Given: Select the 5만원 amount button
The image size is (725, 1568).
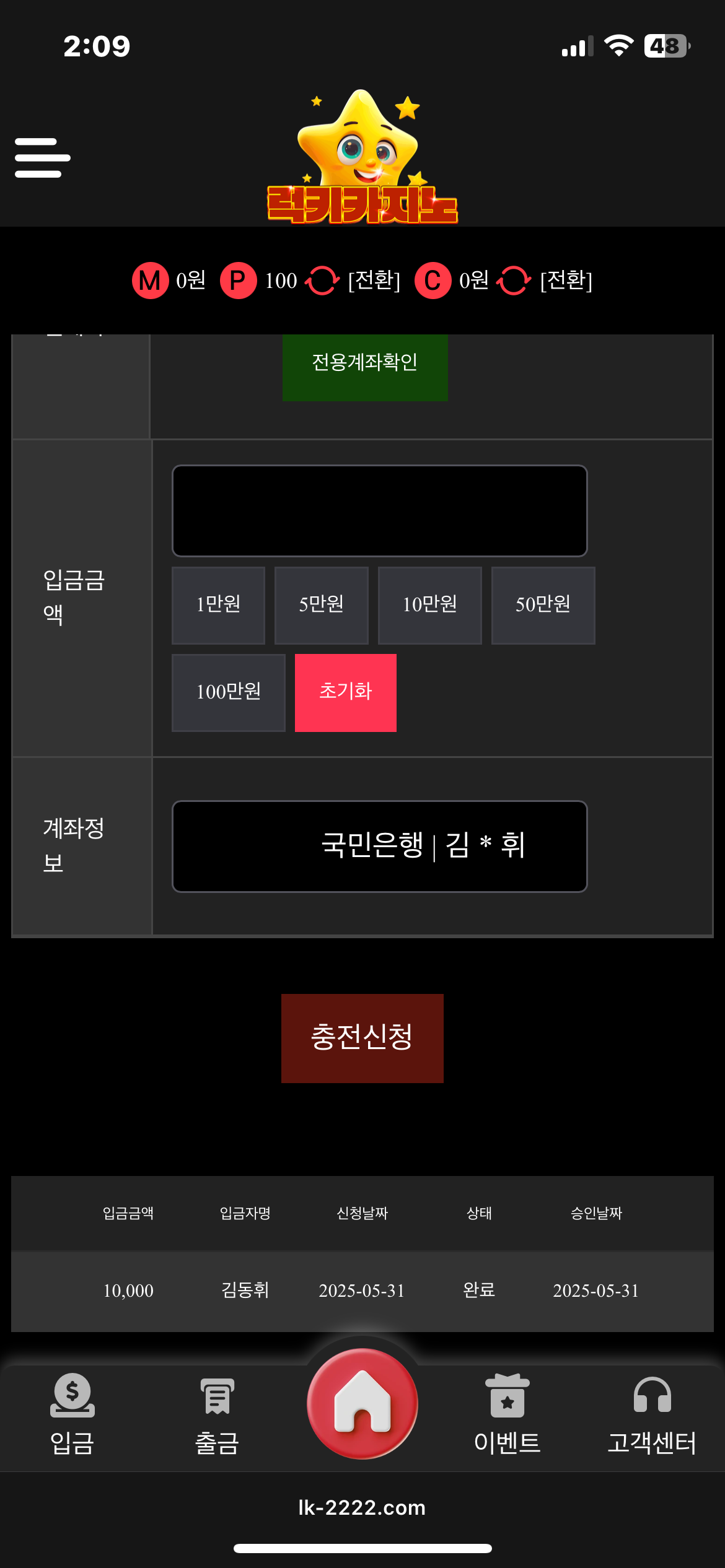Looking at the screenshot, I should [x=321, y=605].
